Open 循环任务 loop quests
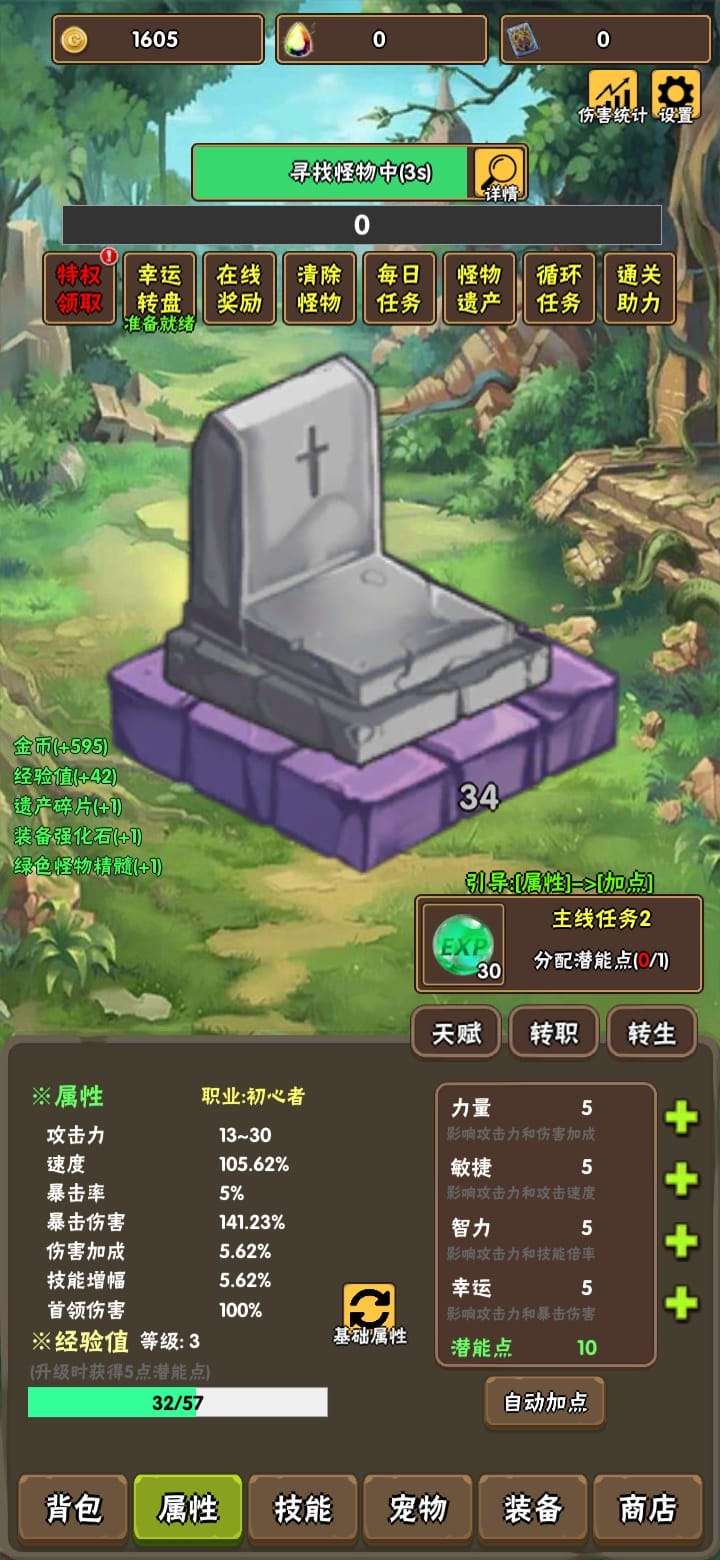 point(559,288)
